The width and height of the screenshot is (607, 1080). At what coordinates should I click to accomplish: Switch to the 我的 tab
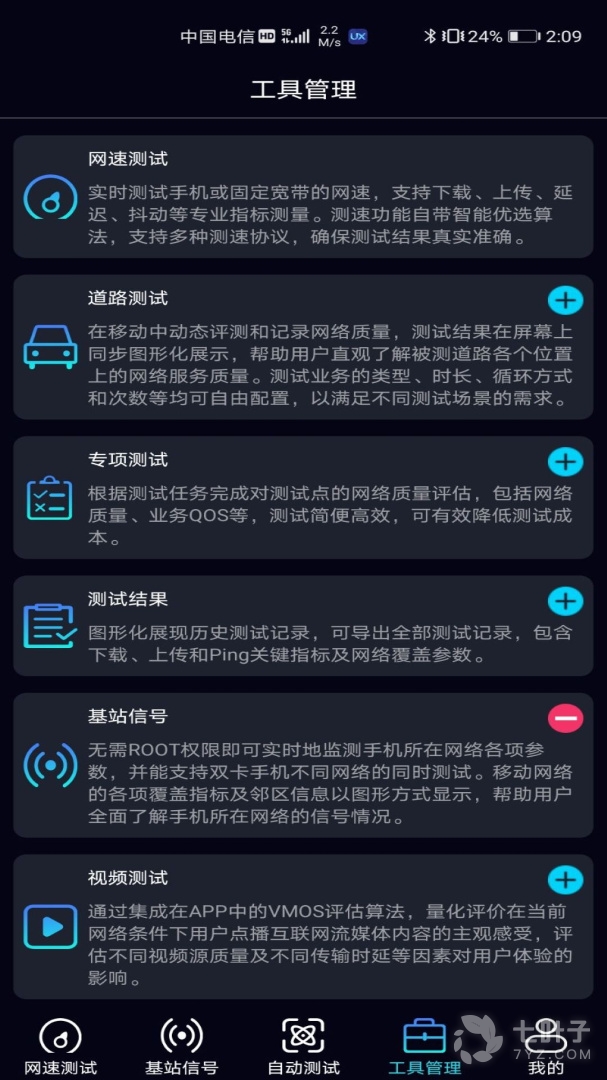point(546,1046)
